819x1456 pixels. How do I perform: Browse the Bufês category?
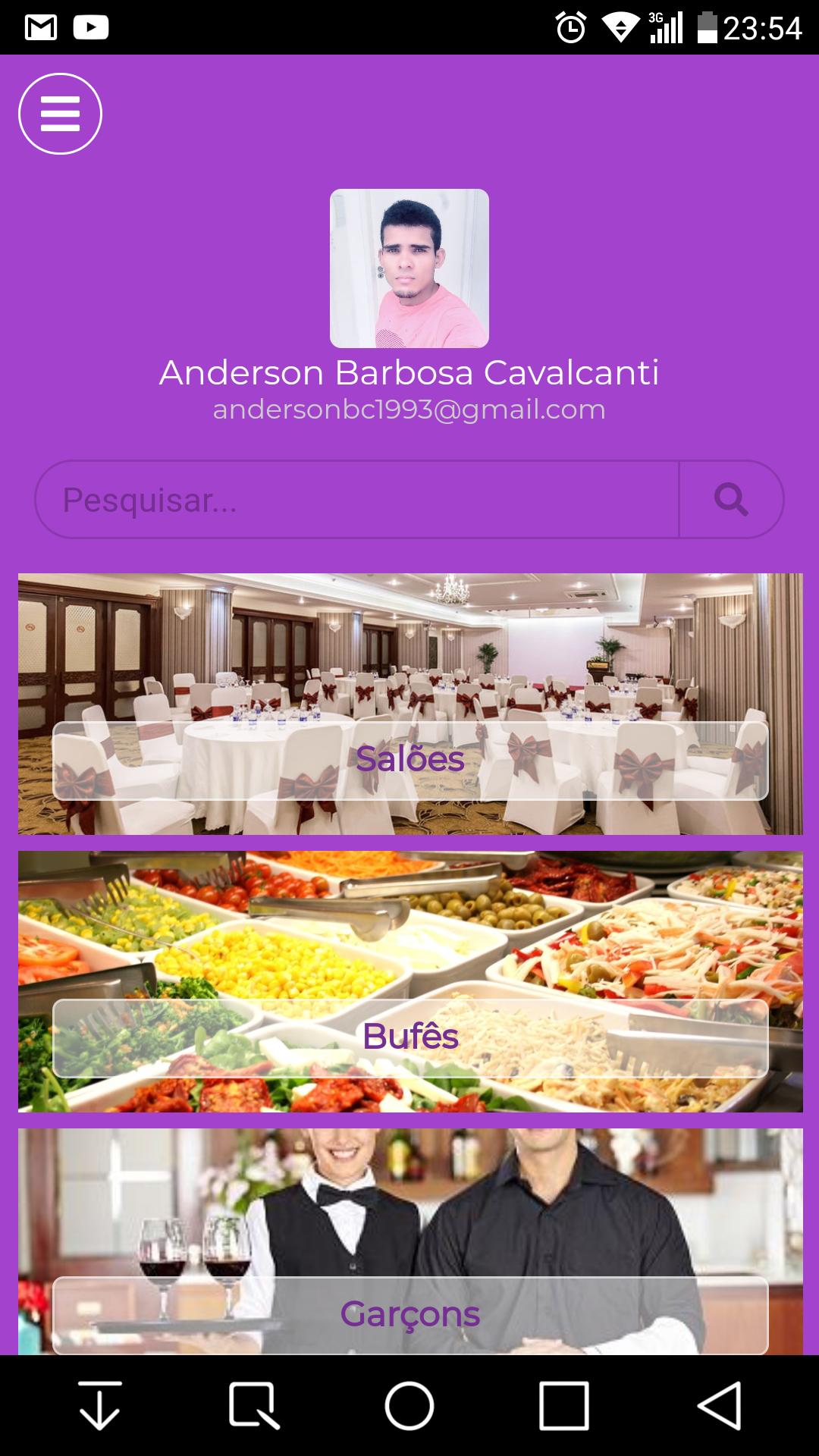tap(410, 1038)
